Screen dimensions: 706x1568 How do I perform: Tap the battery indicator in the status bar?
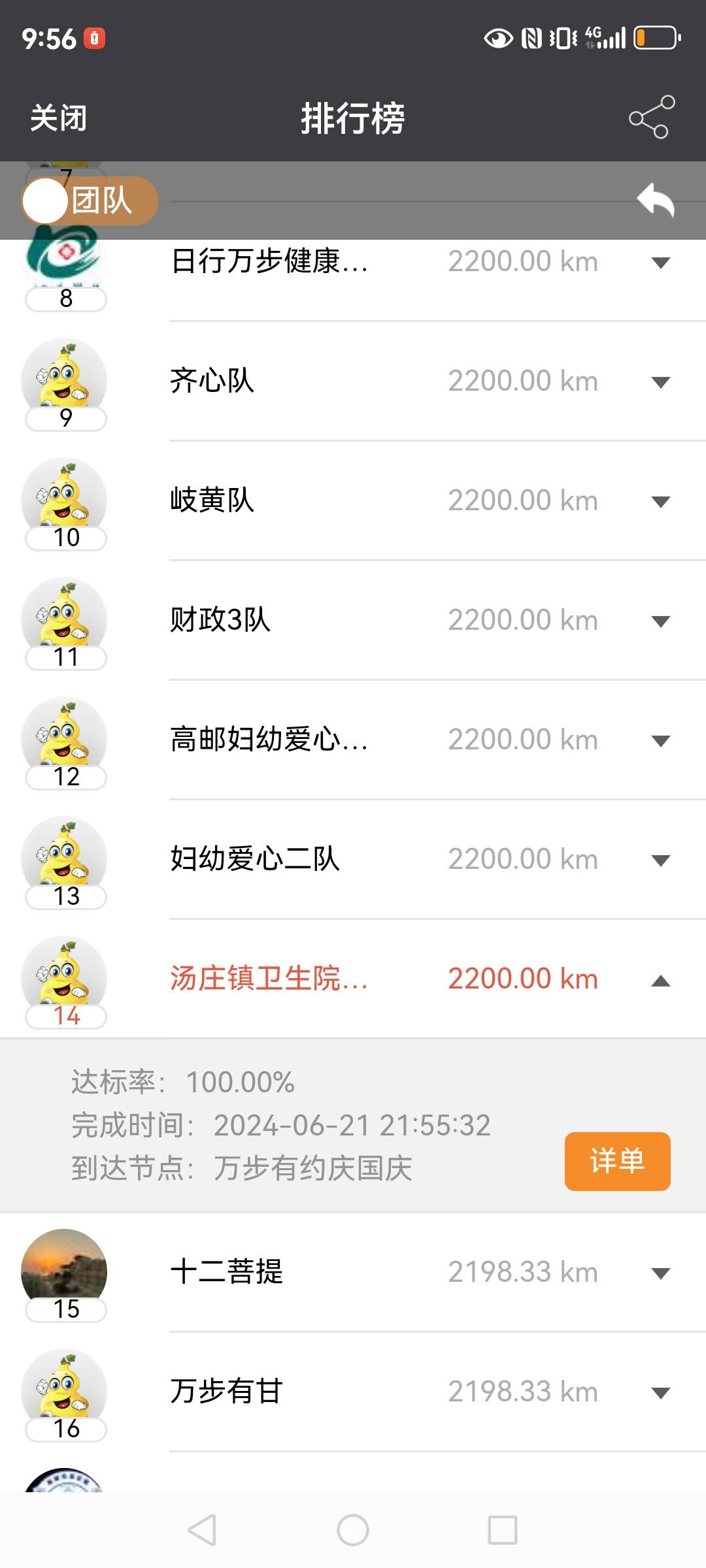pos(656,38)
